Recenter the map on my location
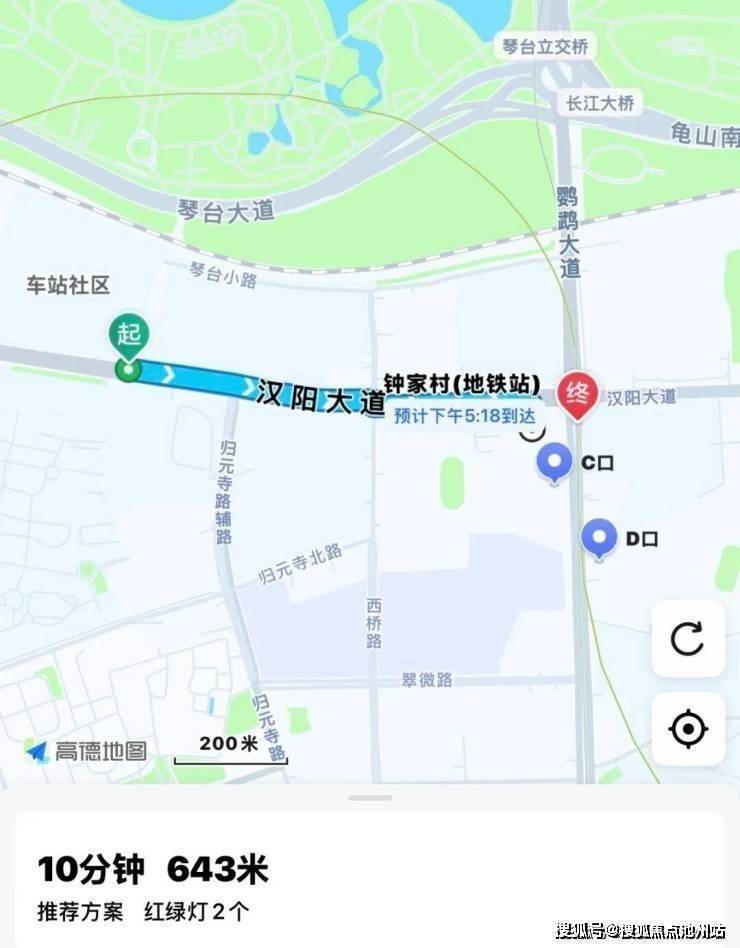740x948 pixels. click(x=687, y=729)
